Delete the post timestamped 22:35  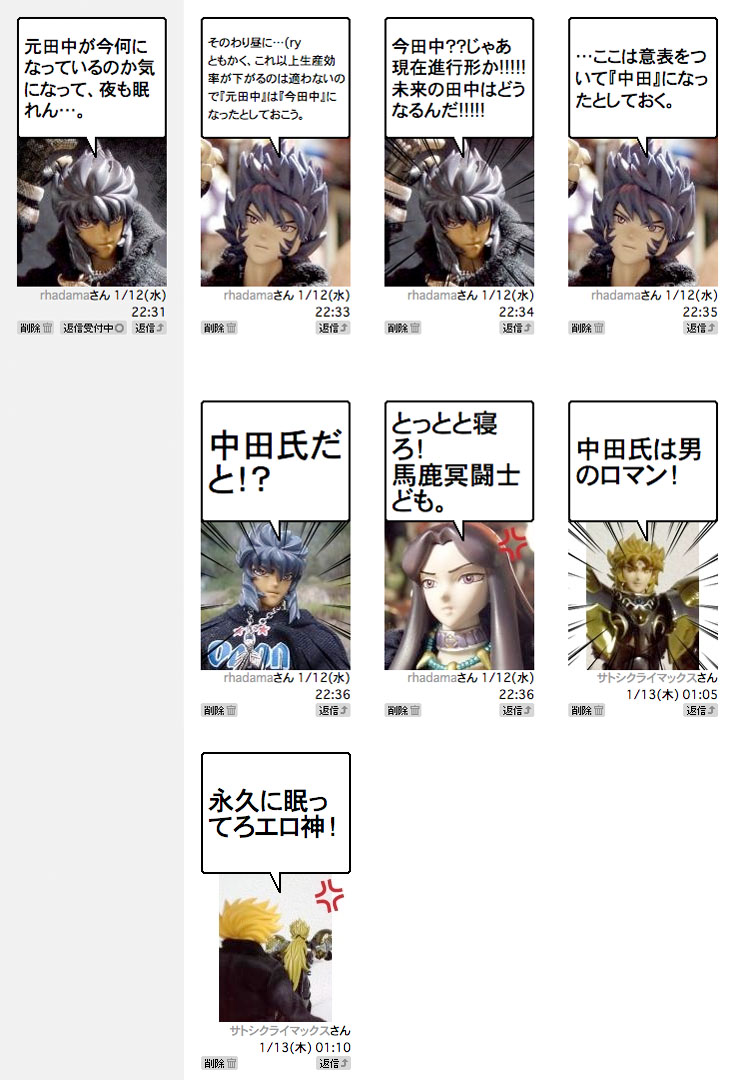point(587,328)
